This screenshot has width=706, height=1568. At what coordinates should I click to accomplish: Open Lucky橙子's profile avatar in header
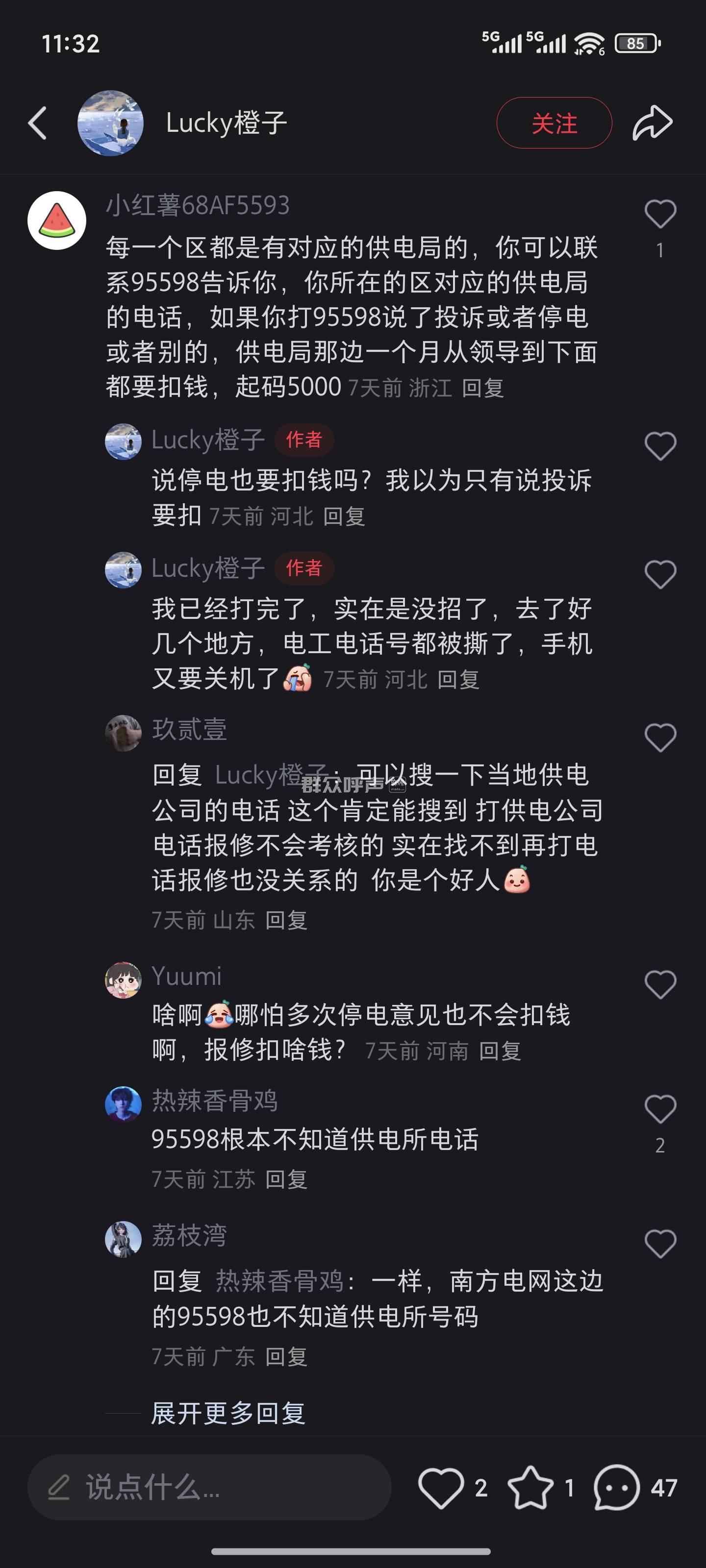click(x=110, y=123)
